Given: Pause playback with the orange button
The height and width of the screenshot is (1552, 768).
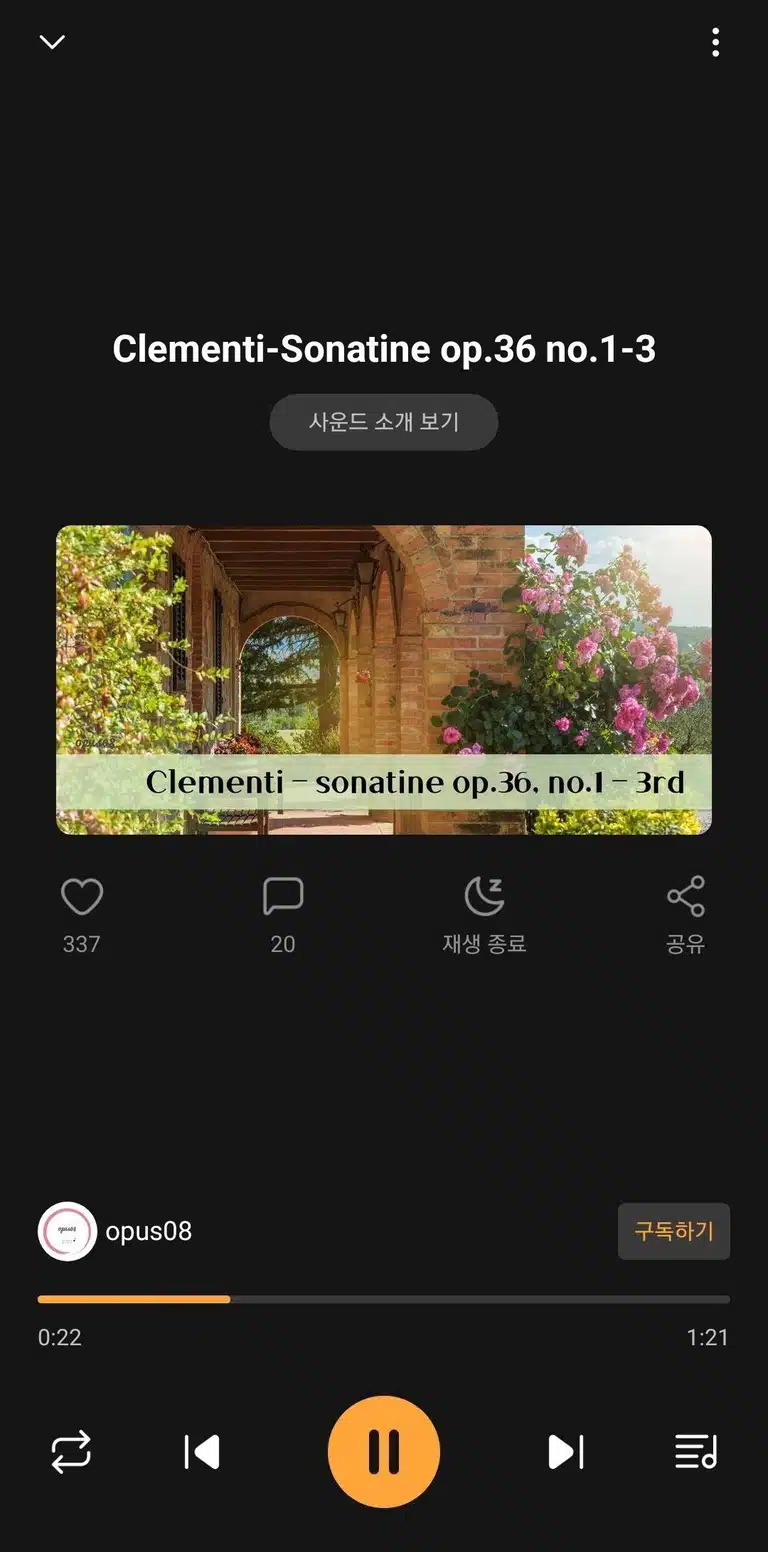Looking at the screenshot, I should (x=384, y=1452).
